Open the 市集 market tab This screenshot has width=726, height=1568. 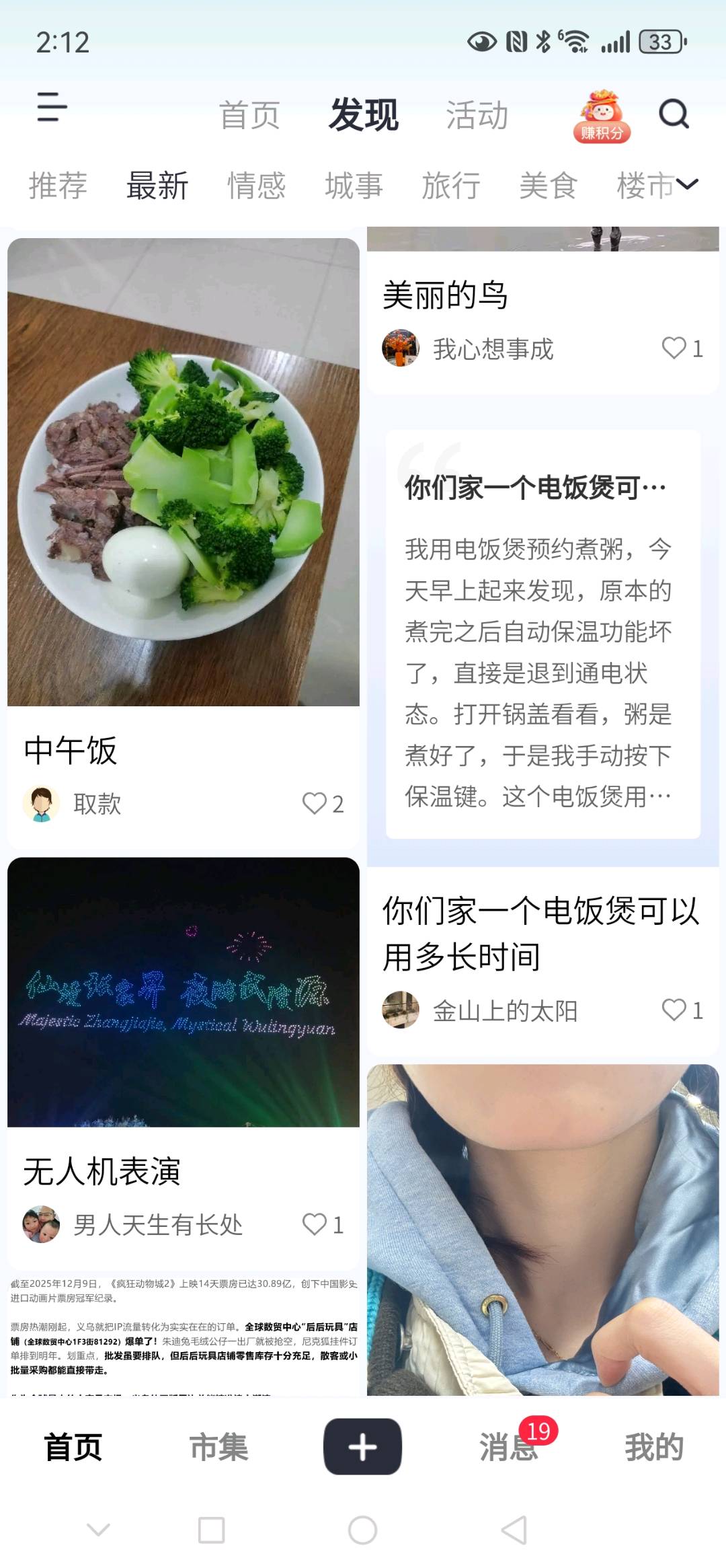click(x=218, y=1447)
